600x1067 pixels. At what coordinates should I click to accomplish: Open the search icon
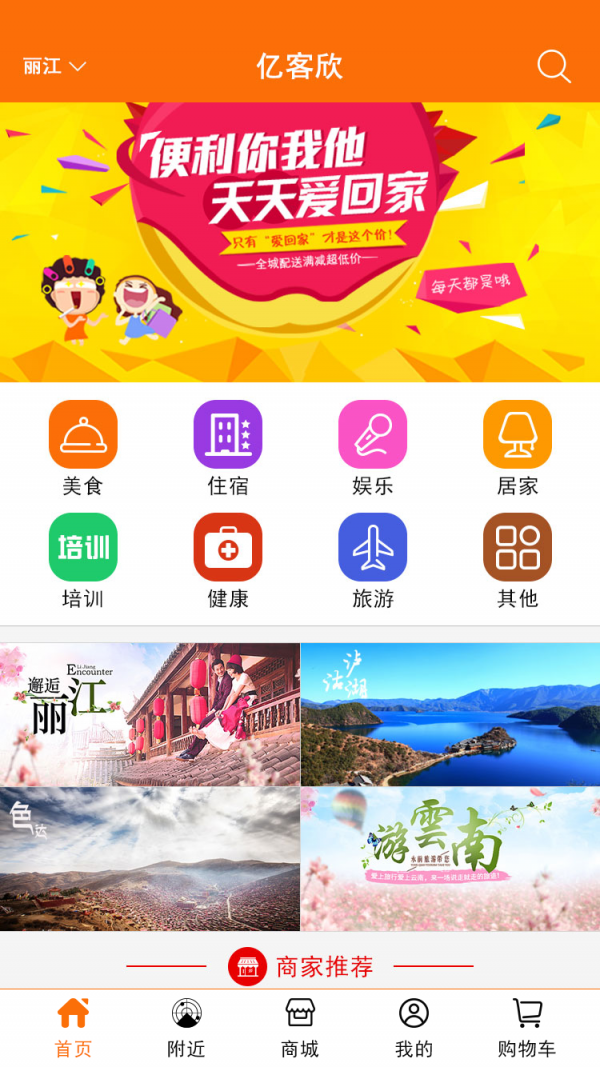tap(553, 67)
